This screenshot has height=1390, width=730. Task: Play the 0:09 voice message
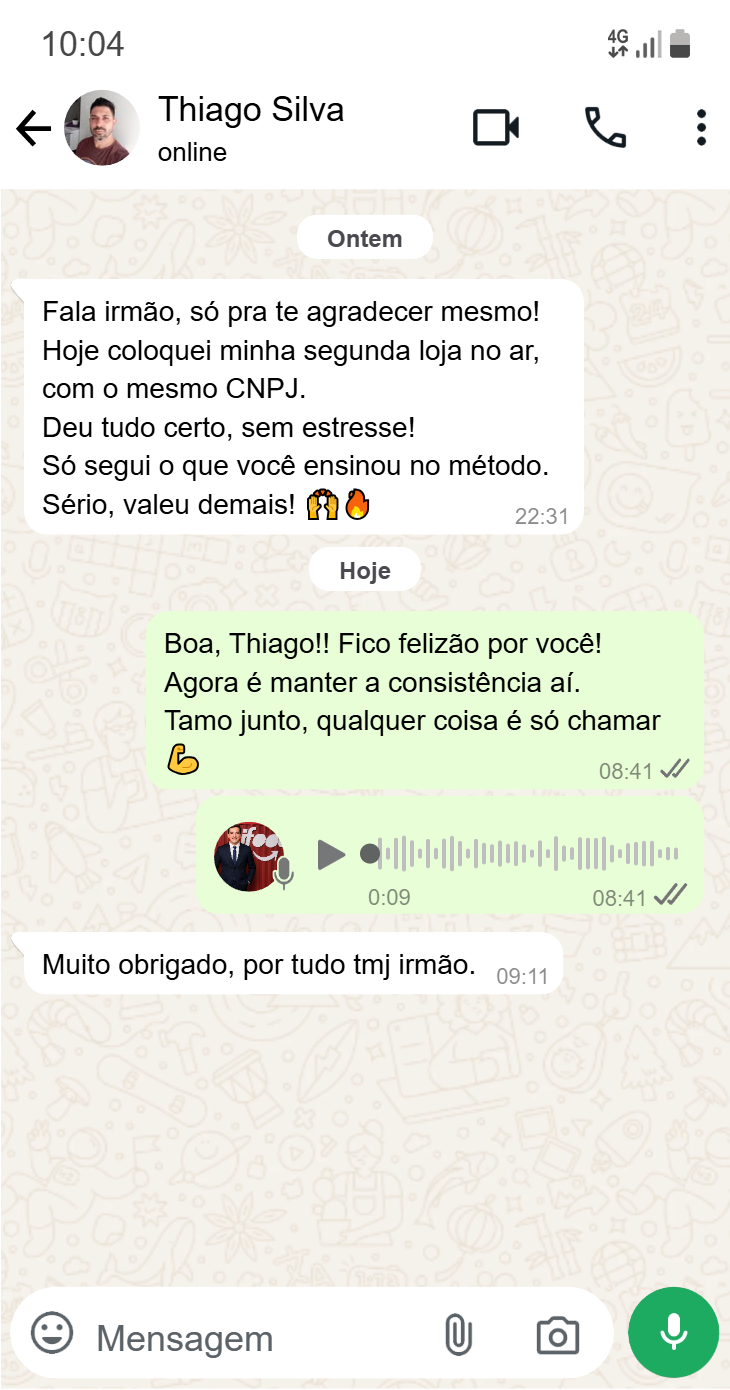point(331,854)
